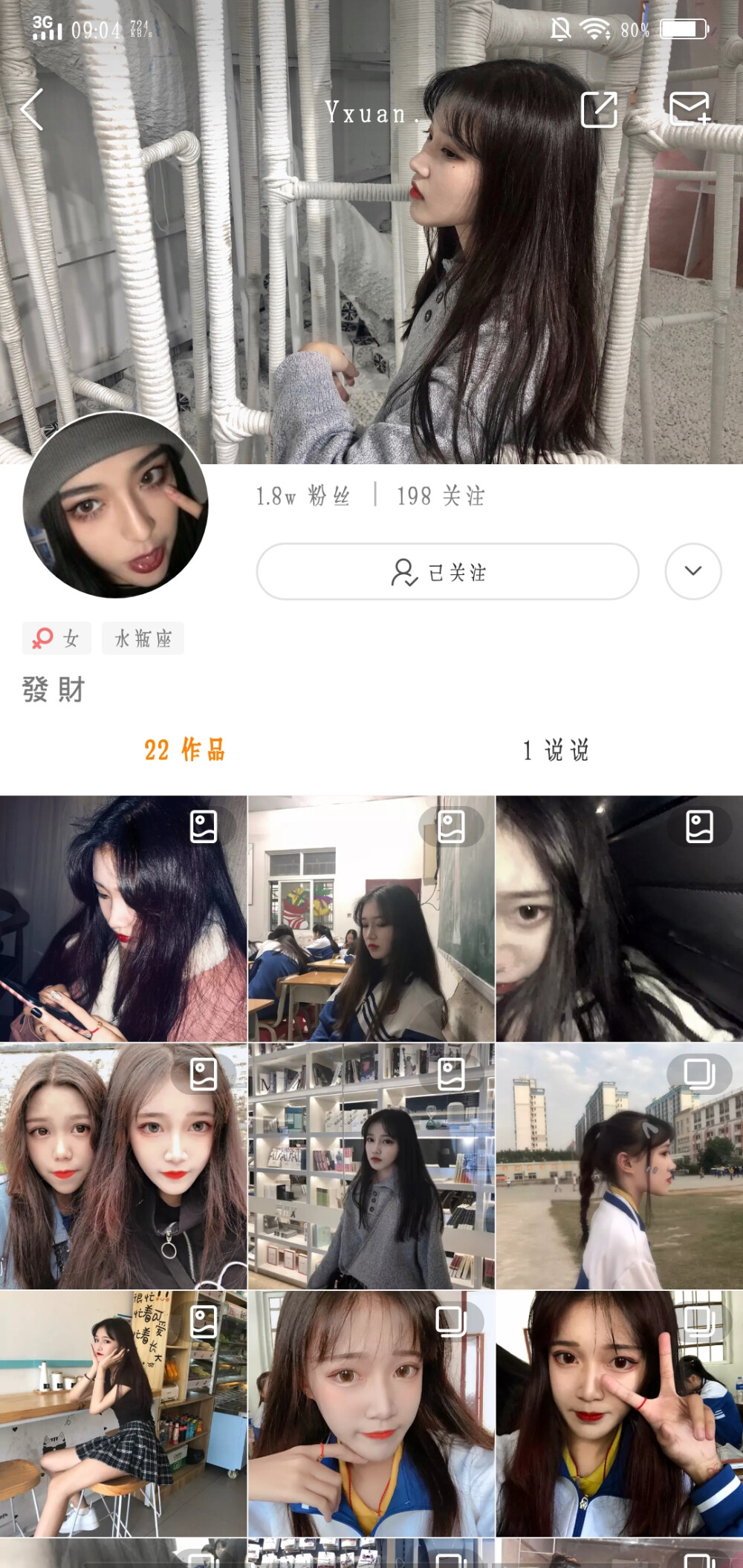Share this profile
743x1568 pixels.
(x=599, y=110)
